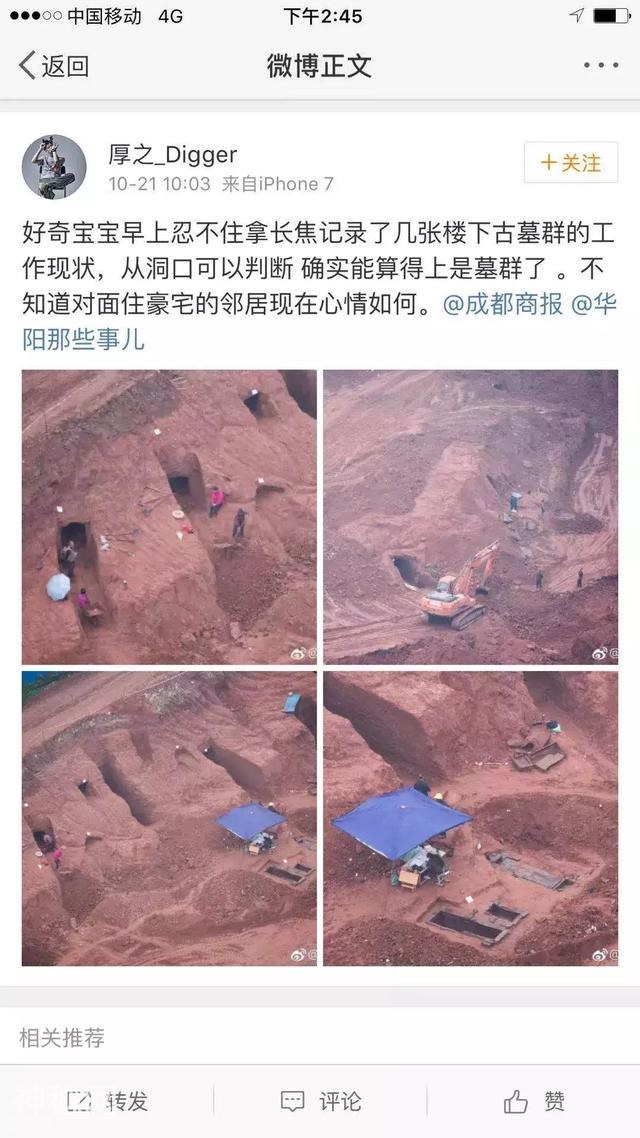Like this post with 赞
The image size is (640, 1138).
[534, 1101]
